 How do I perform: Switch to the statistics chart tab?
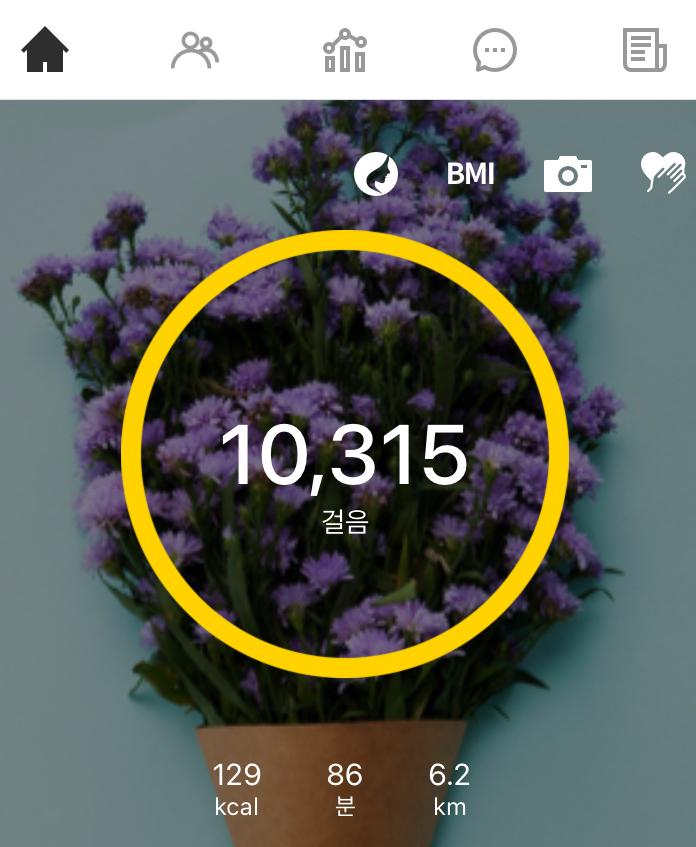pos(345,50)
